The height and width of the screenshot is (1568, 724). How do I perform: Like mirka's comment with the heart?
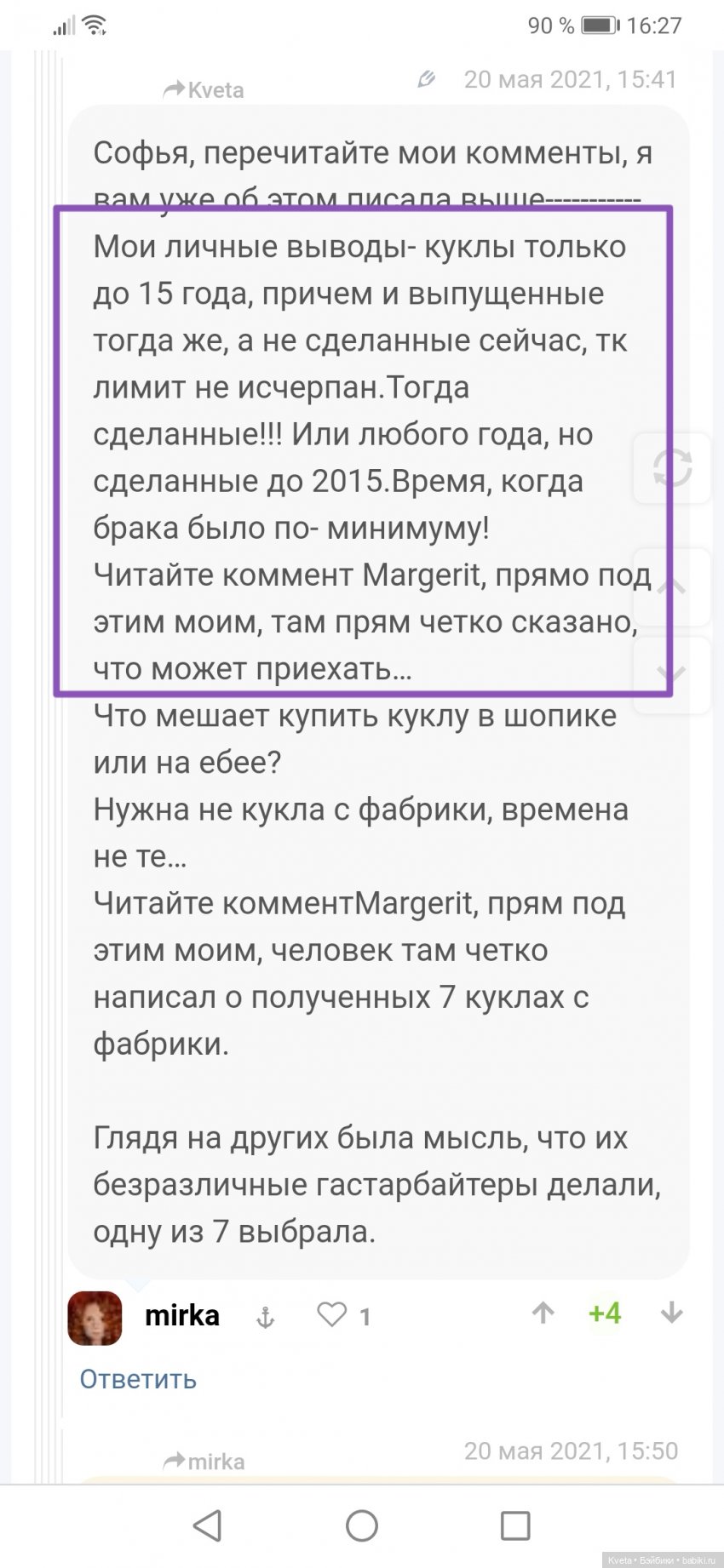tap(332, 1316)
